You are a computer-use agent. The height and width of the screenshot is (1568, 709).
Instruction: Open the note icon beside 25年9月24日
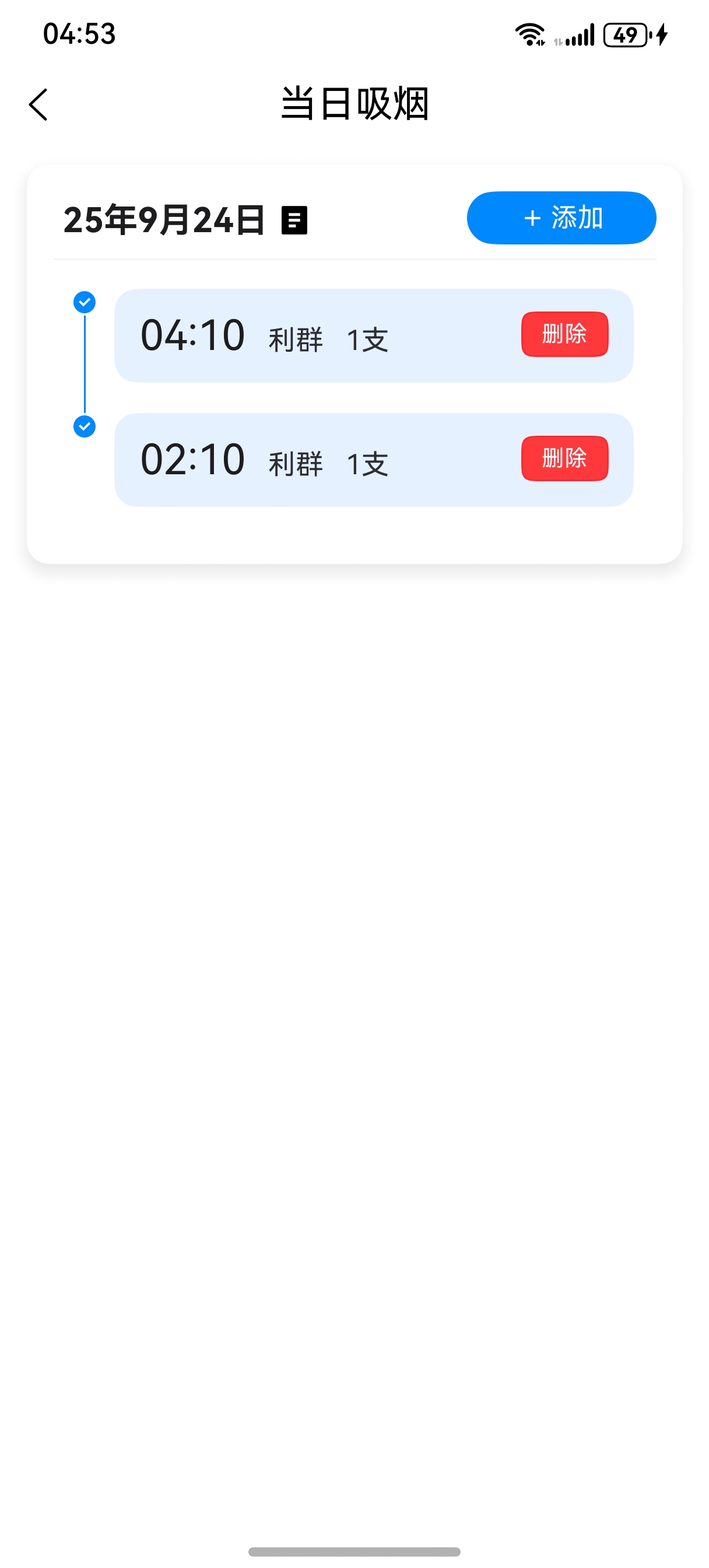click(x=294, y=220)
